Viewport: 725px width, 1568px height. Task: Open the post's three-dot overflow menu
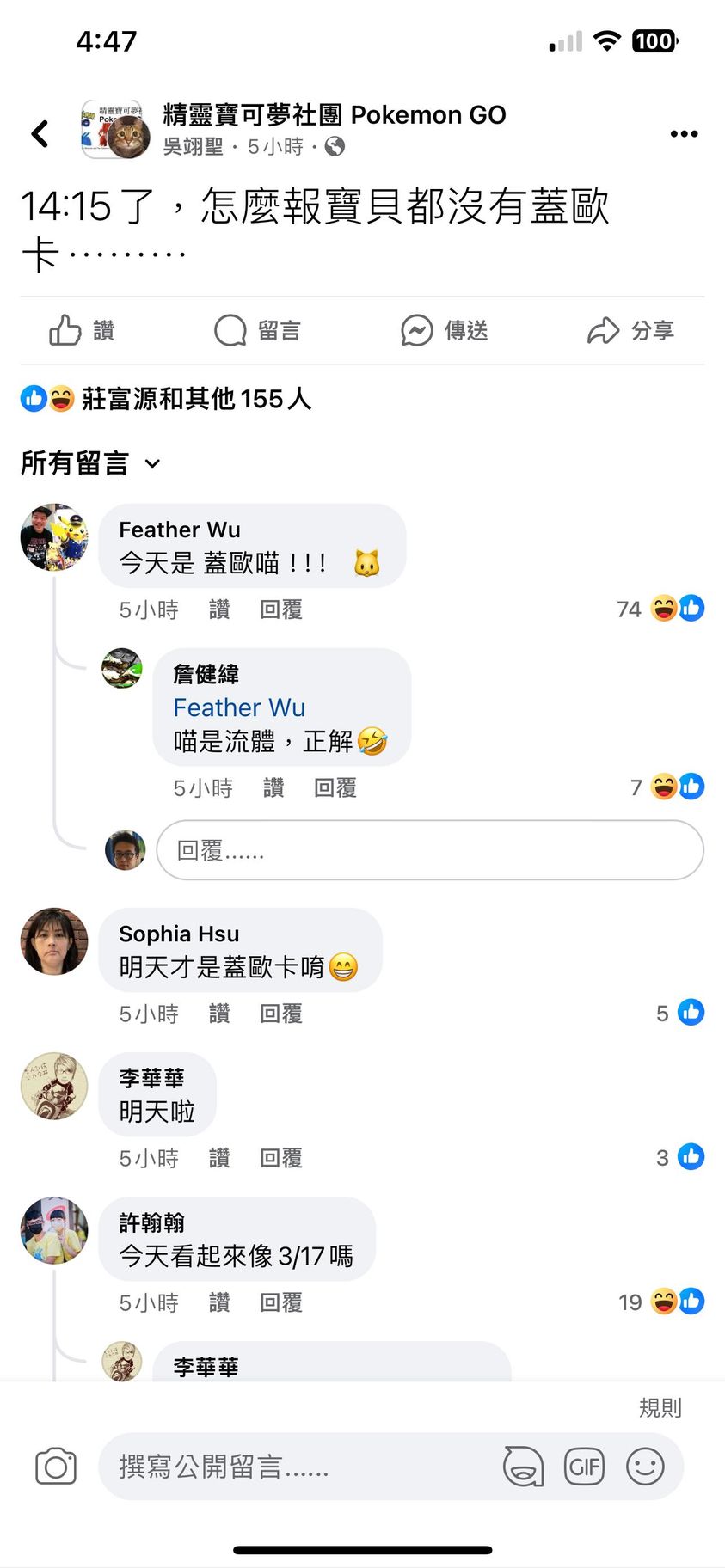(x=684, y=133)
